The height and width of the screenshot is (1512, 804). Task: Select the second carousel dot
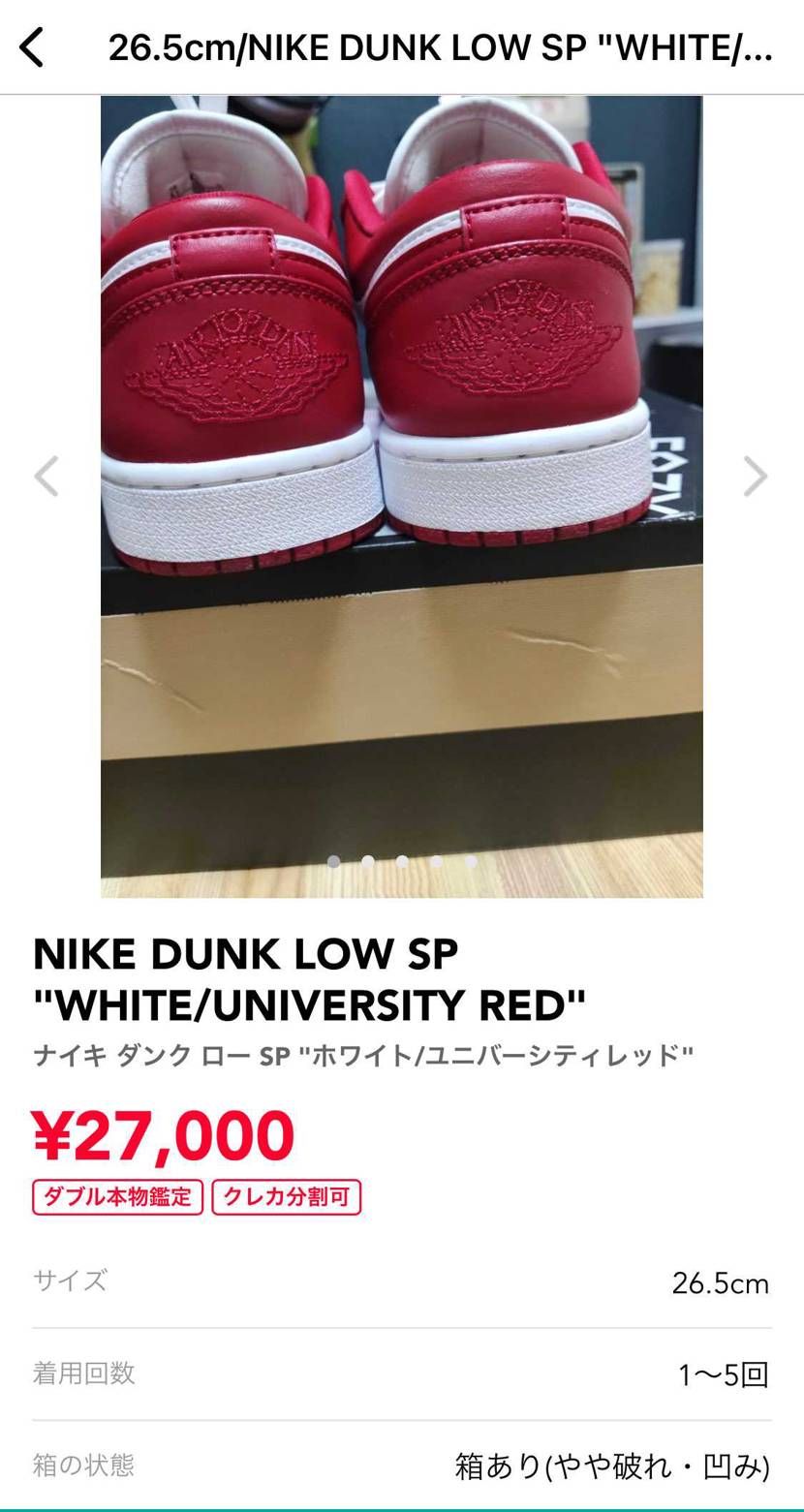[x=368, y=859]
